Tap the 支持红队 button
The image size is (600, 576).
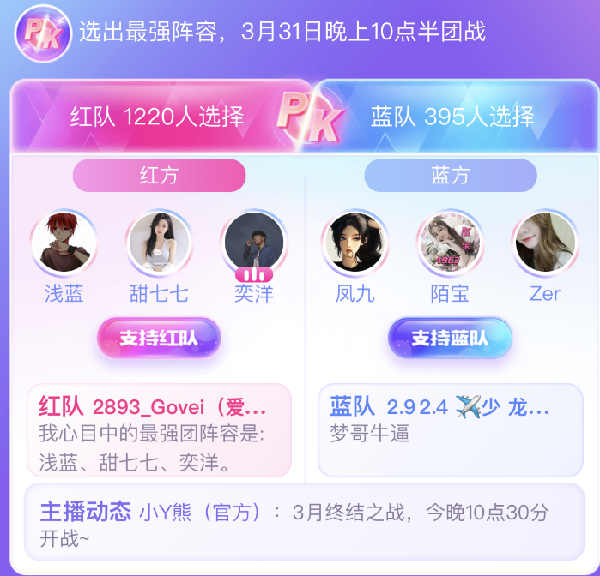159,338
